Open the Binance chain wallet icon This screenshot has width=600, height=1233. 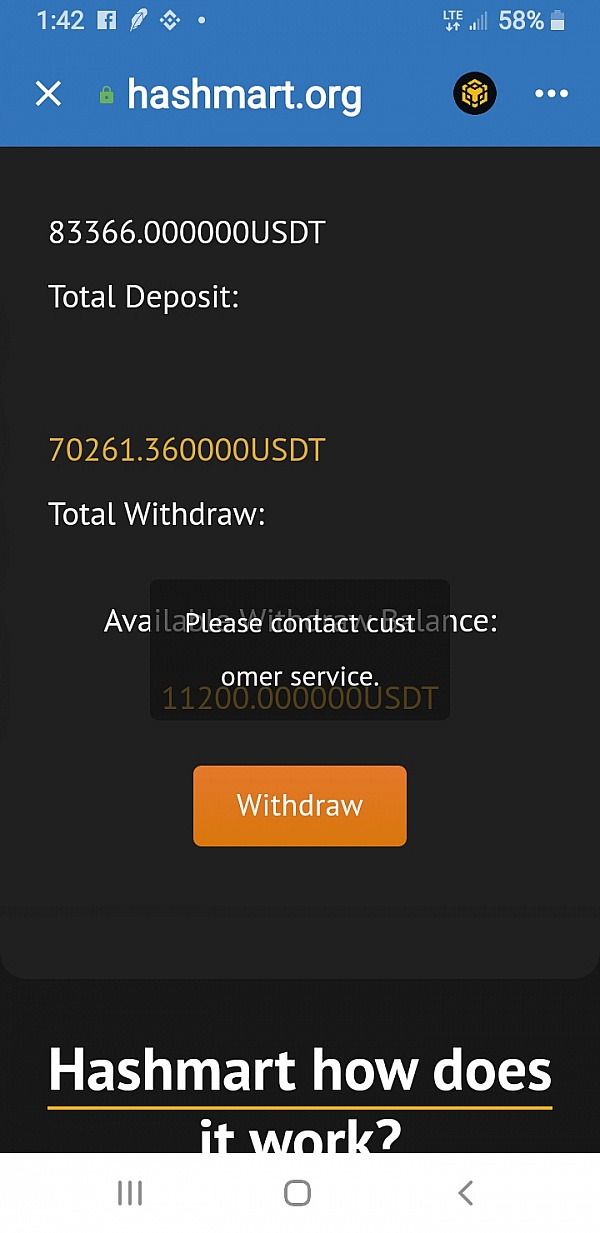click(x=475, y=94)
